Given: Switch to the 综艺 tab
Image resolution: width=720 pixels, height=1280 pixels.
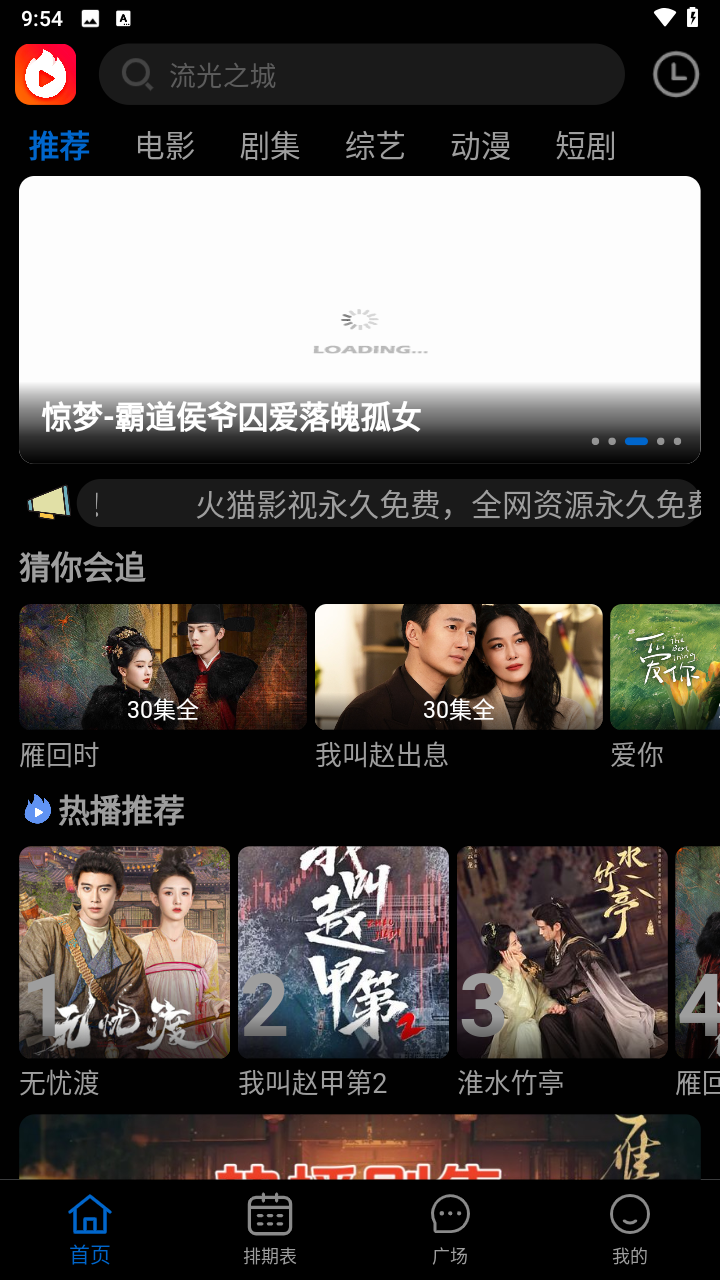Looking at the screenshot, I should pos(374,146).
